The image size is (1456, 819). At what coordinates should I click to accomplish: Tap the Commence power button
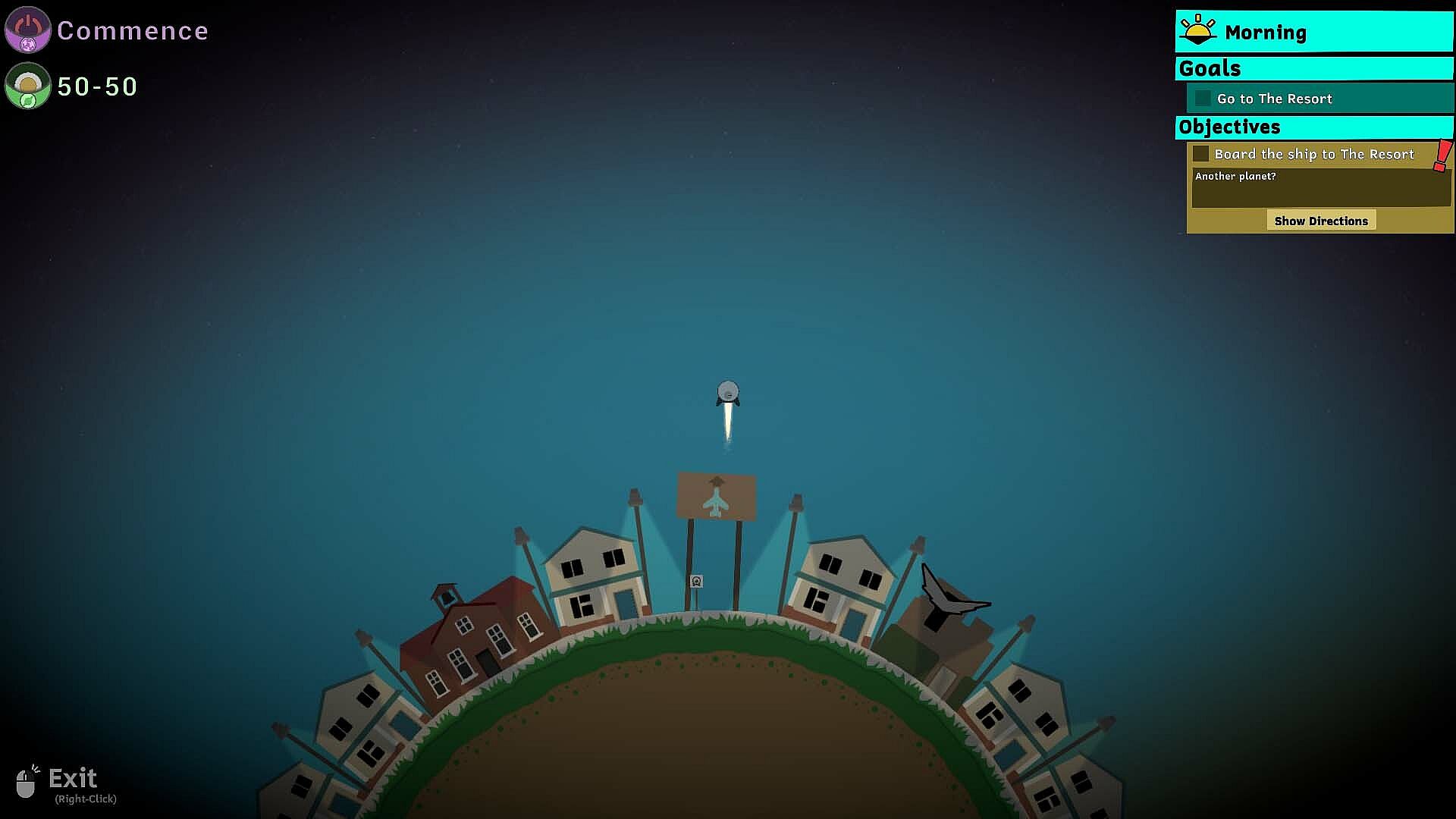coord(28,30)
